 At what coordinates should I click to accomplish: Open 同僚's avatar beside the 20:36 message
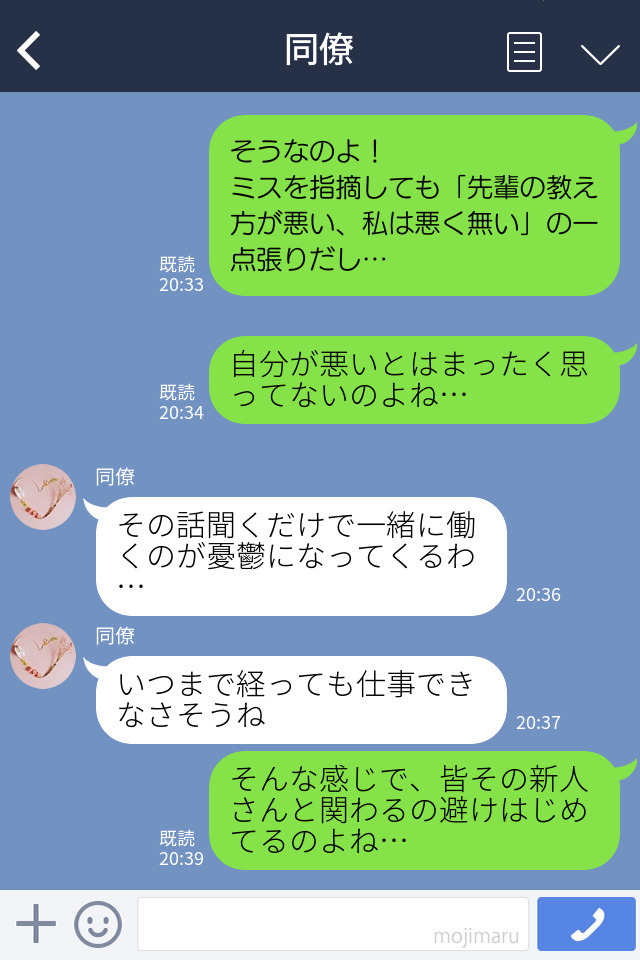[x=43, y=496]
